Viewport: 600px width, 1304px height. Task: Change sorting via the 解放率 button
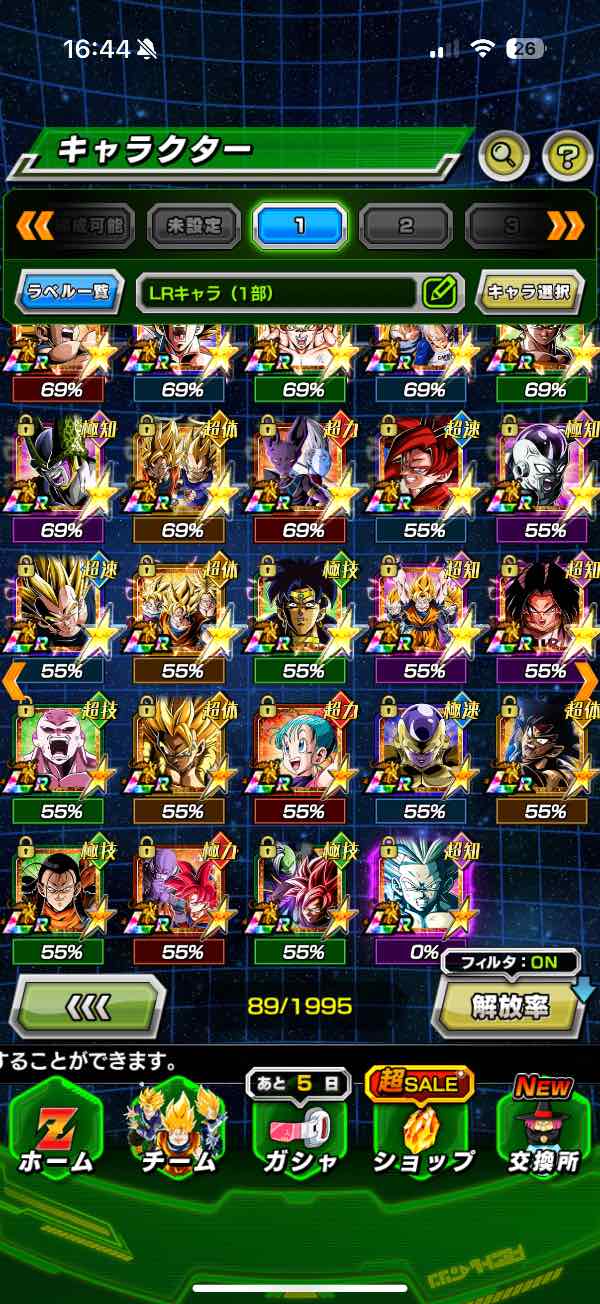tap(510, 1006)
